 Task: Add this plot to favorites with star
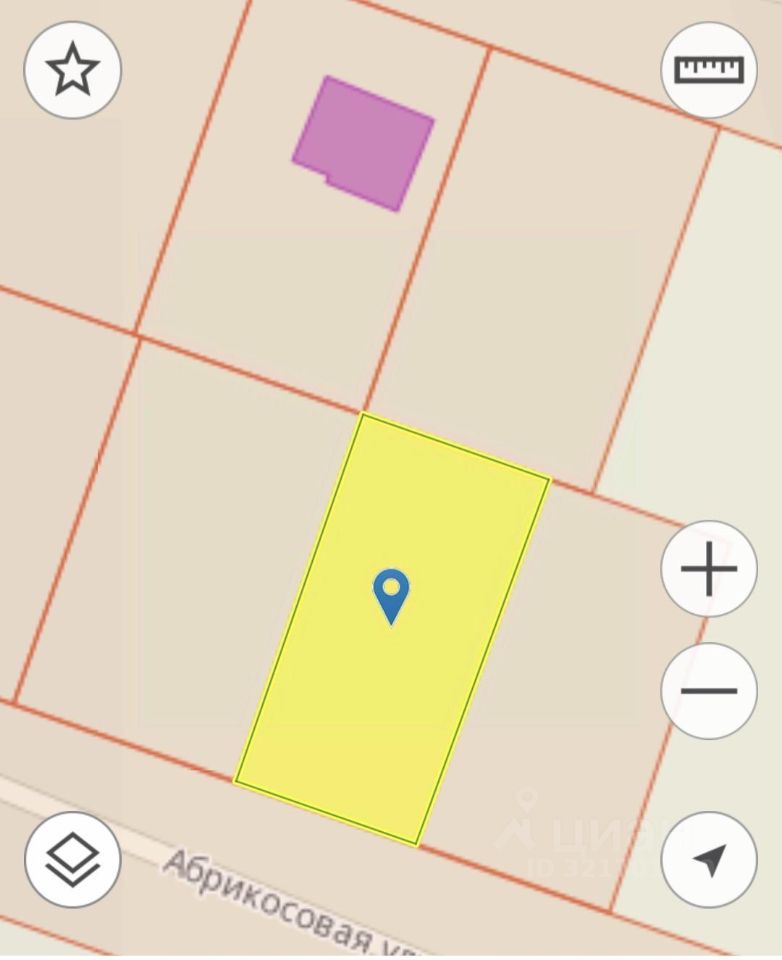(x=72, y=71)
